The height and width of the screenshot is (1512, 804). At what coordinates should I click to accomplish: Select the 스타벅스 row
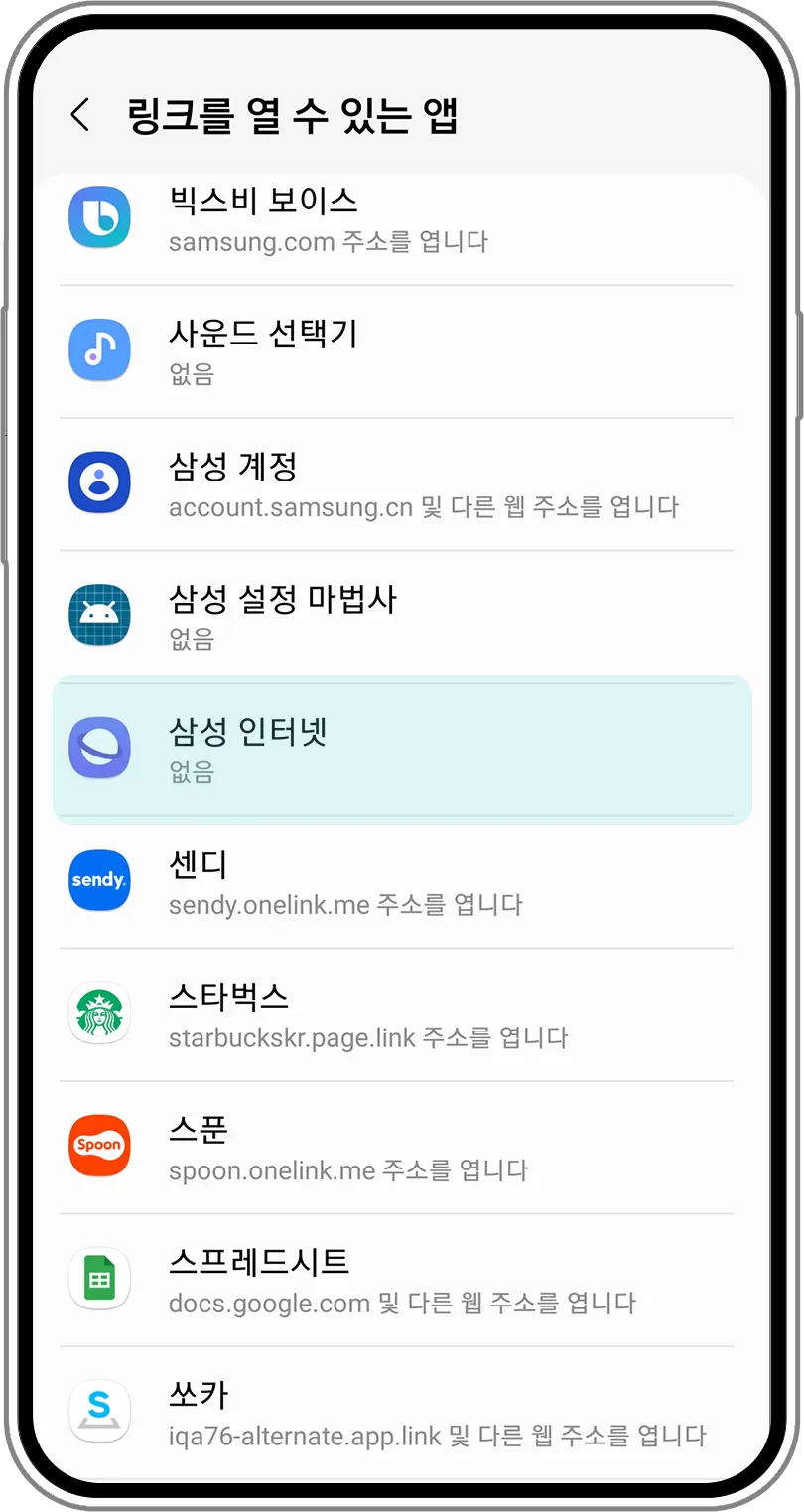tap(397, 1015)
